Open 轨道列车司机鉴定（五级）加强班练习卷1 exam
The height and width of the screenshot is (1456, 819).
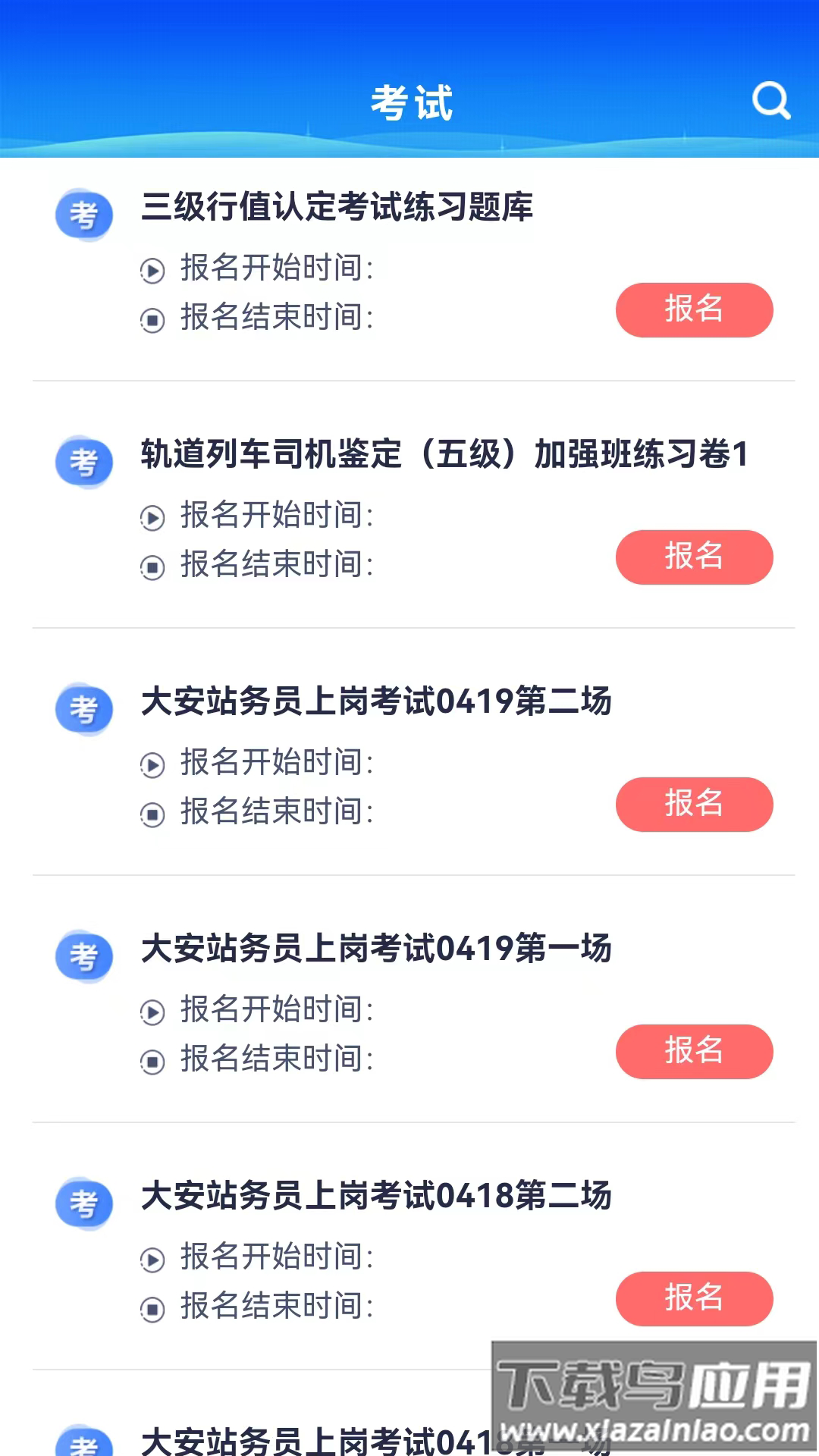[444, 454]
